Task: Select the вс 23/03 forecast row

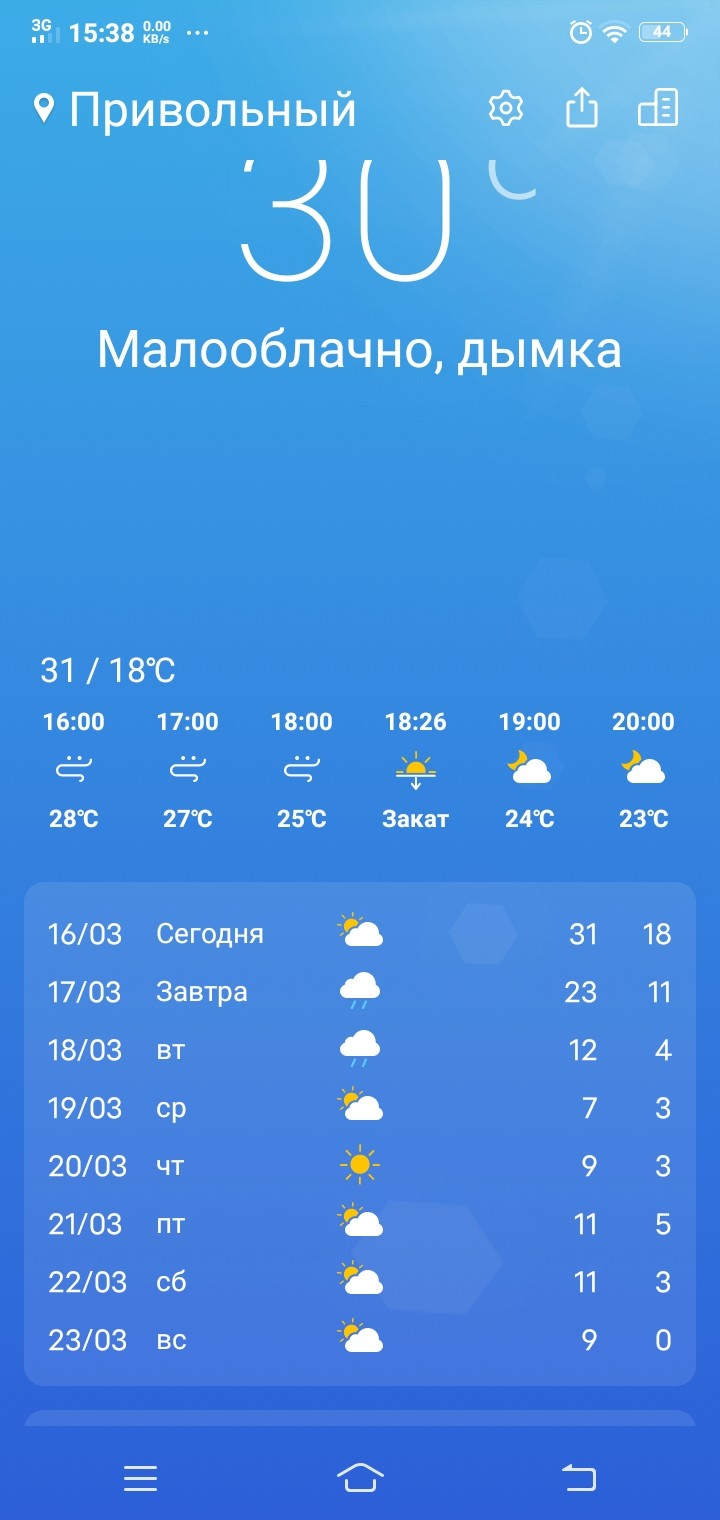Action: pyautogui.click(x=359, y=1340)
